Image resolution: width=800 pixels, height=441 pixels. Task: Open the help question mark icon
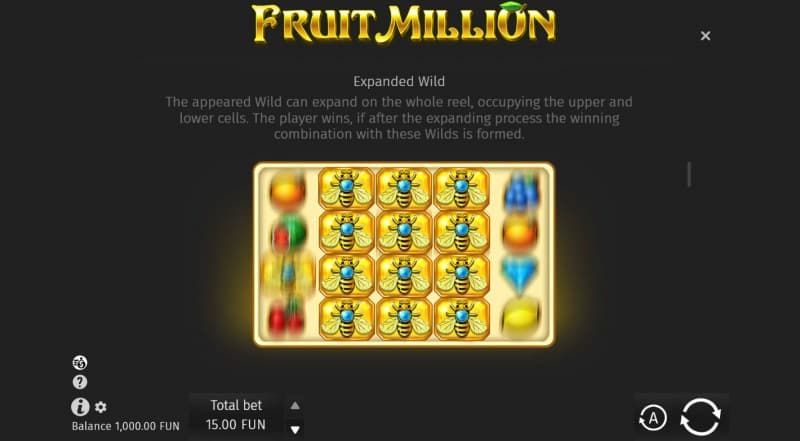[80, 382]
